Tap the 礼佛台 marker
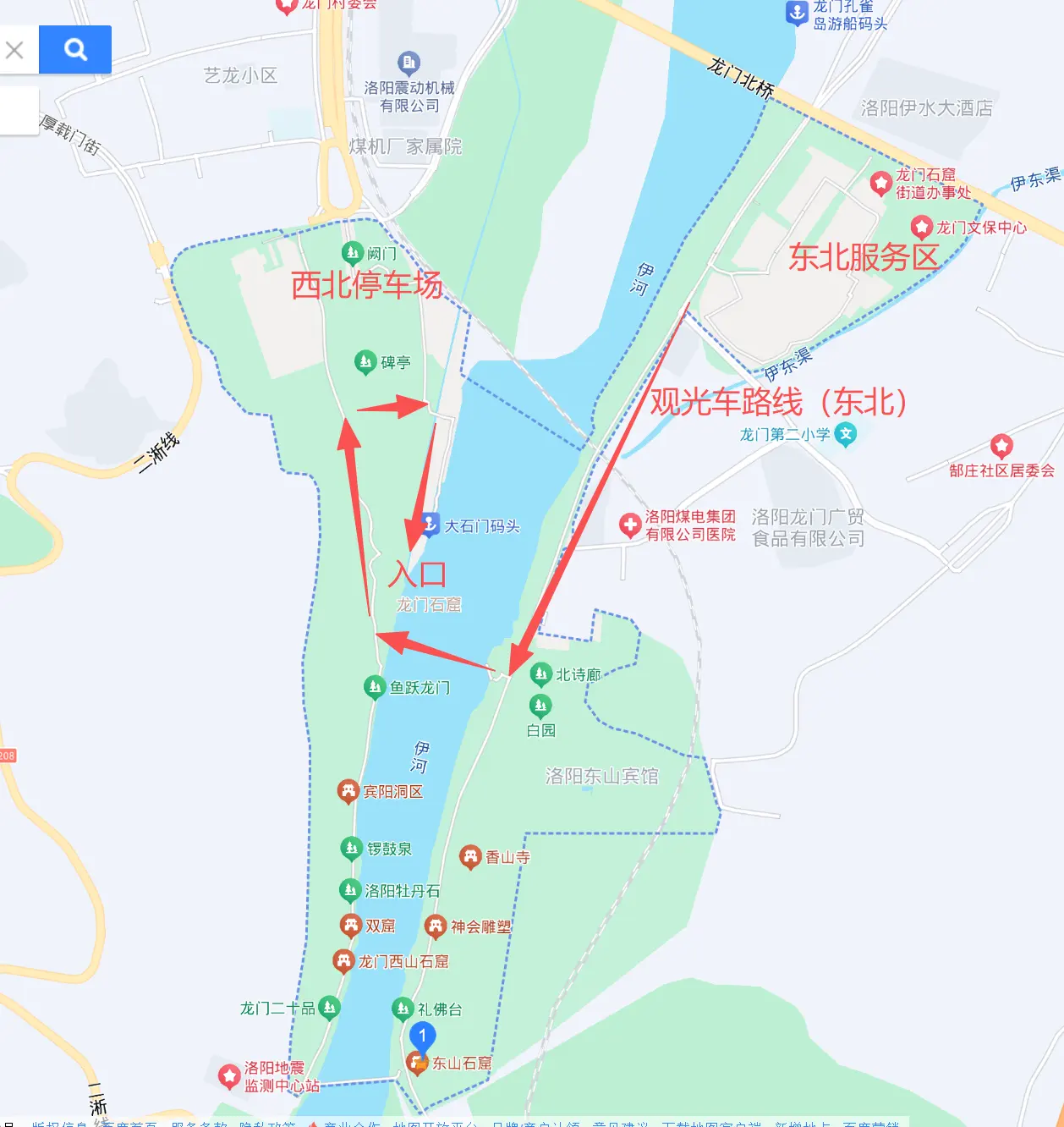The width and height of the screenshot is (1064, 1127). [403, 1009]
